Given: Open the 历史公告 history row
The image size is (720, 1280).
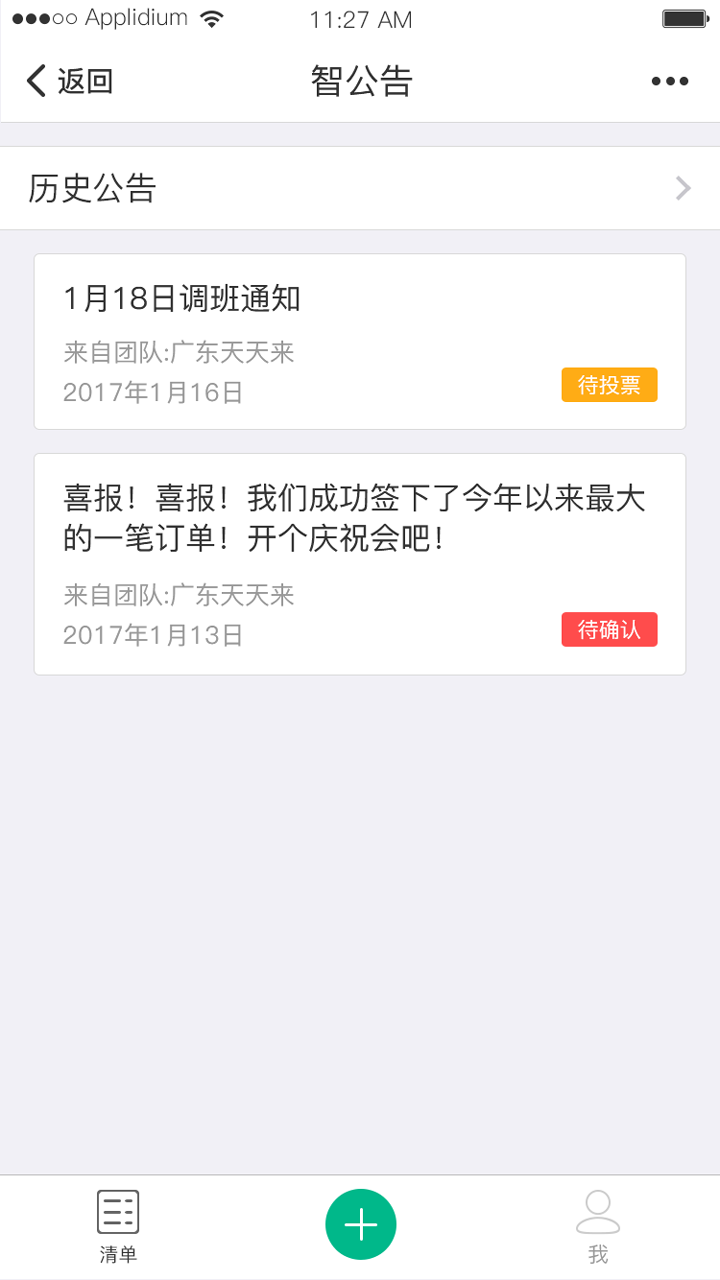Looking at the screenshot, I should click(360, 188).
